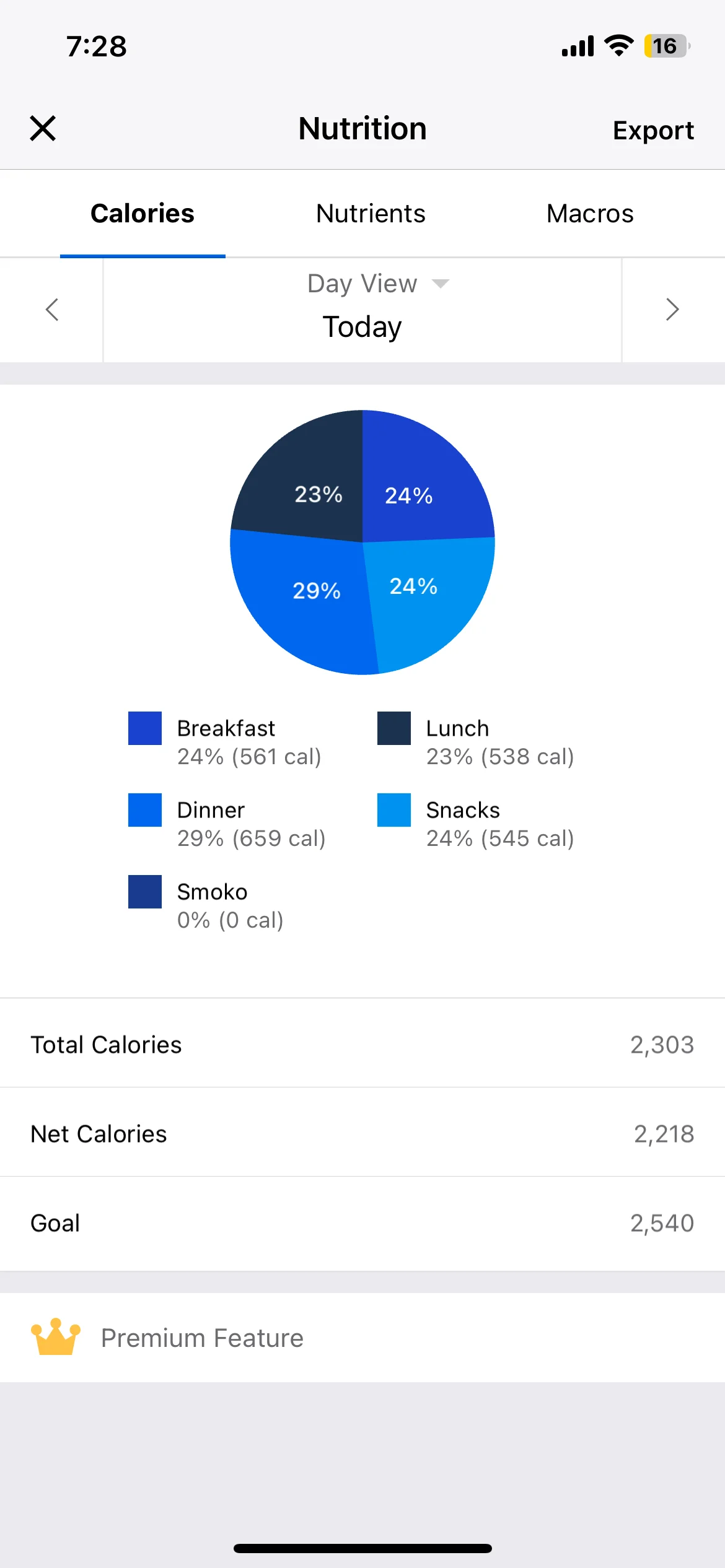The height and width of the screenshot is (1568, 725).
Task: Tap Export in the top bar
Action: click(653, 130)
